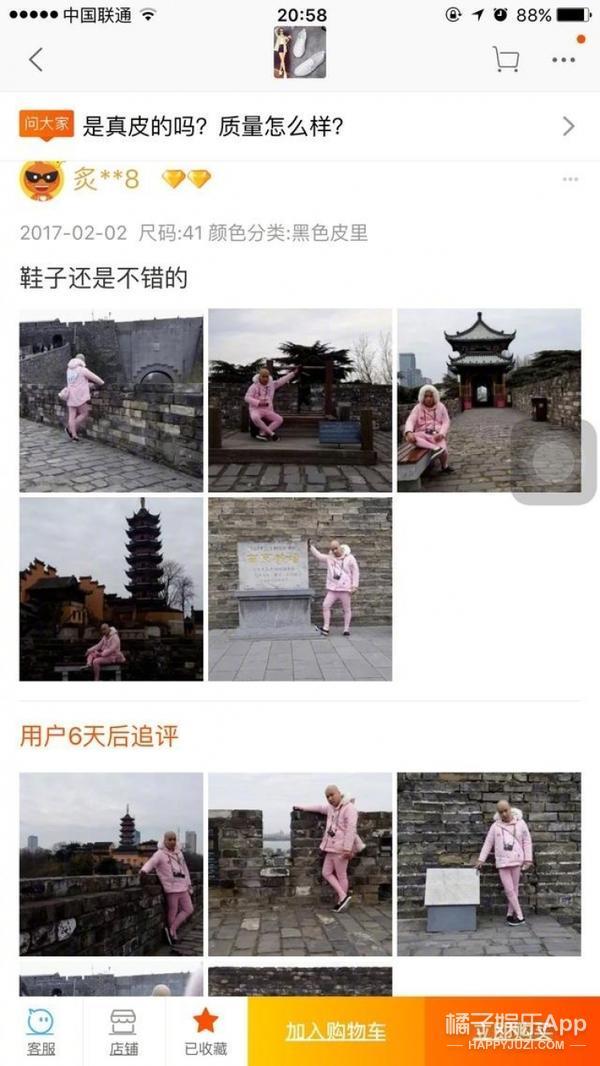Open the top-right three-dot menu
The image size is (600, 1066).
[564, 60]
